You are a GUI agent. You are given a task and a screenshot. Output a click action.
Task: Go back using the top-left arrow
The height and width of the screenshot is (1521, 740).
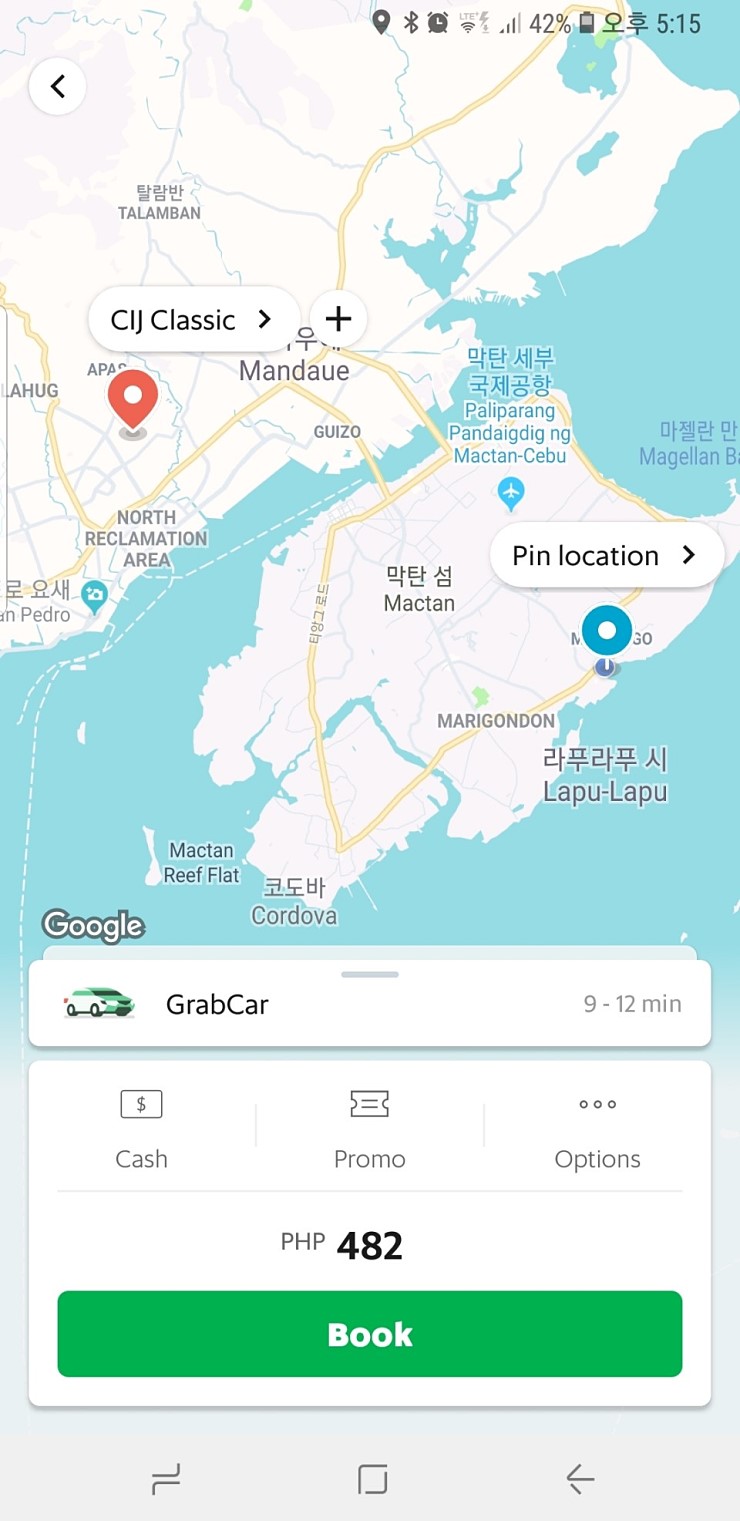(57, 87)
